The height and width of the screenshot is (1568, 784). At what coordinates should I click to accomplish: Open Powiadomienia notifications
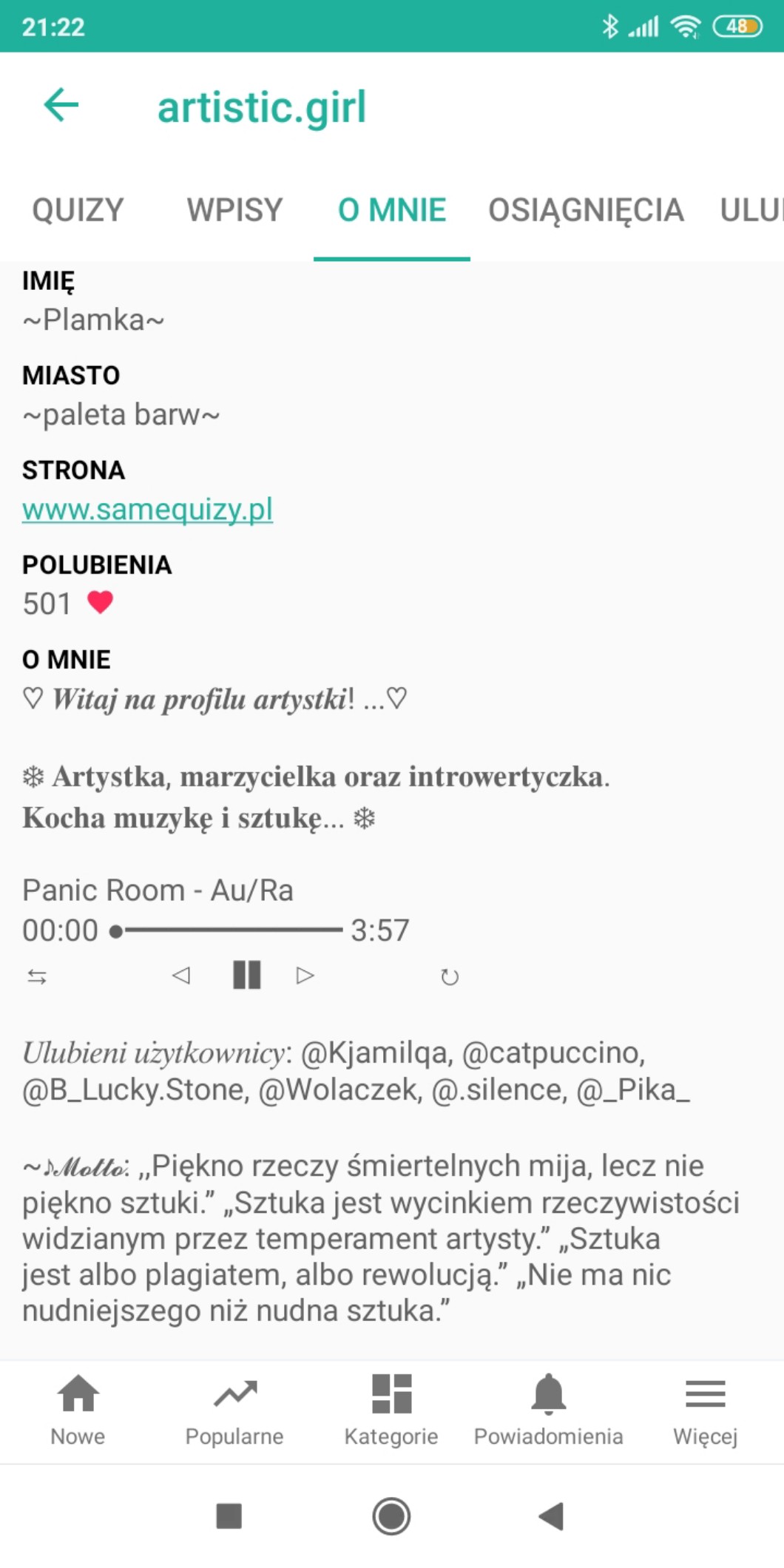(x=548, y=1410)
